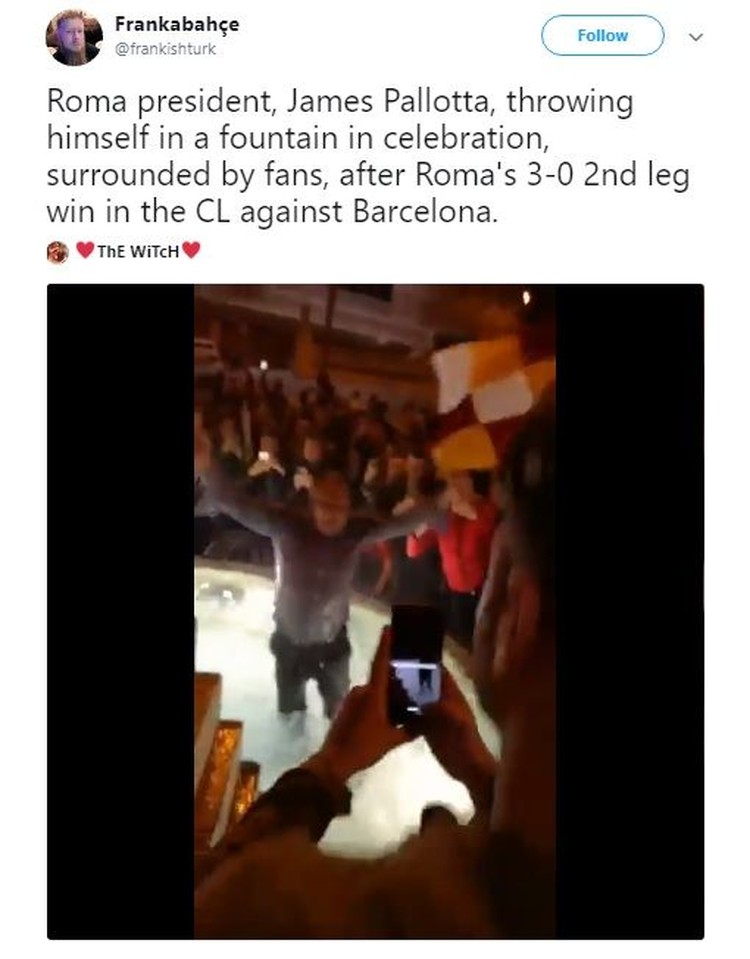Open Frankabahçe's profile picture
Screen dimensions: 750x959
(x=74, y=37)
